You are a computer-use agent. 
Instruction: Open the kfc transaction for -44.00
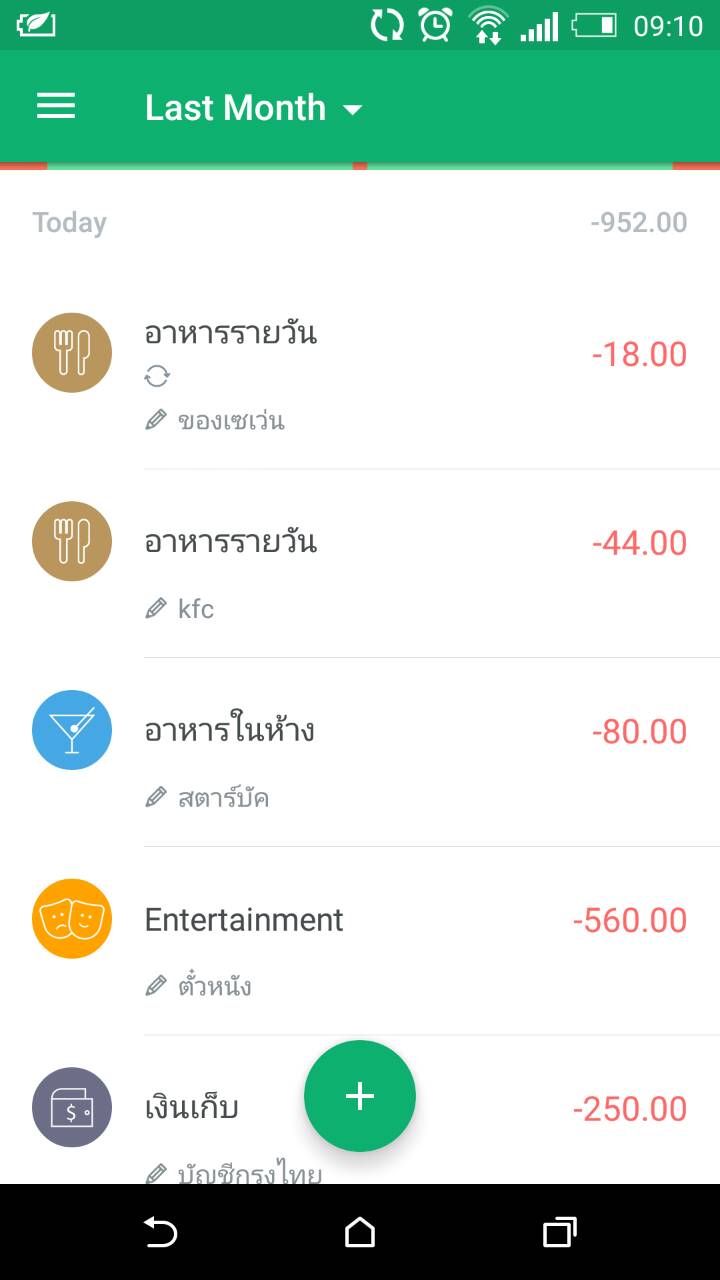click(360, 564)
